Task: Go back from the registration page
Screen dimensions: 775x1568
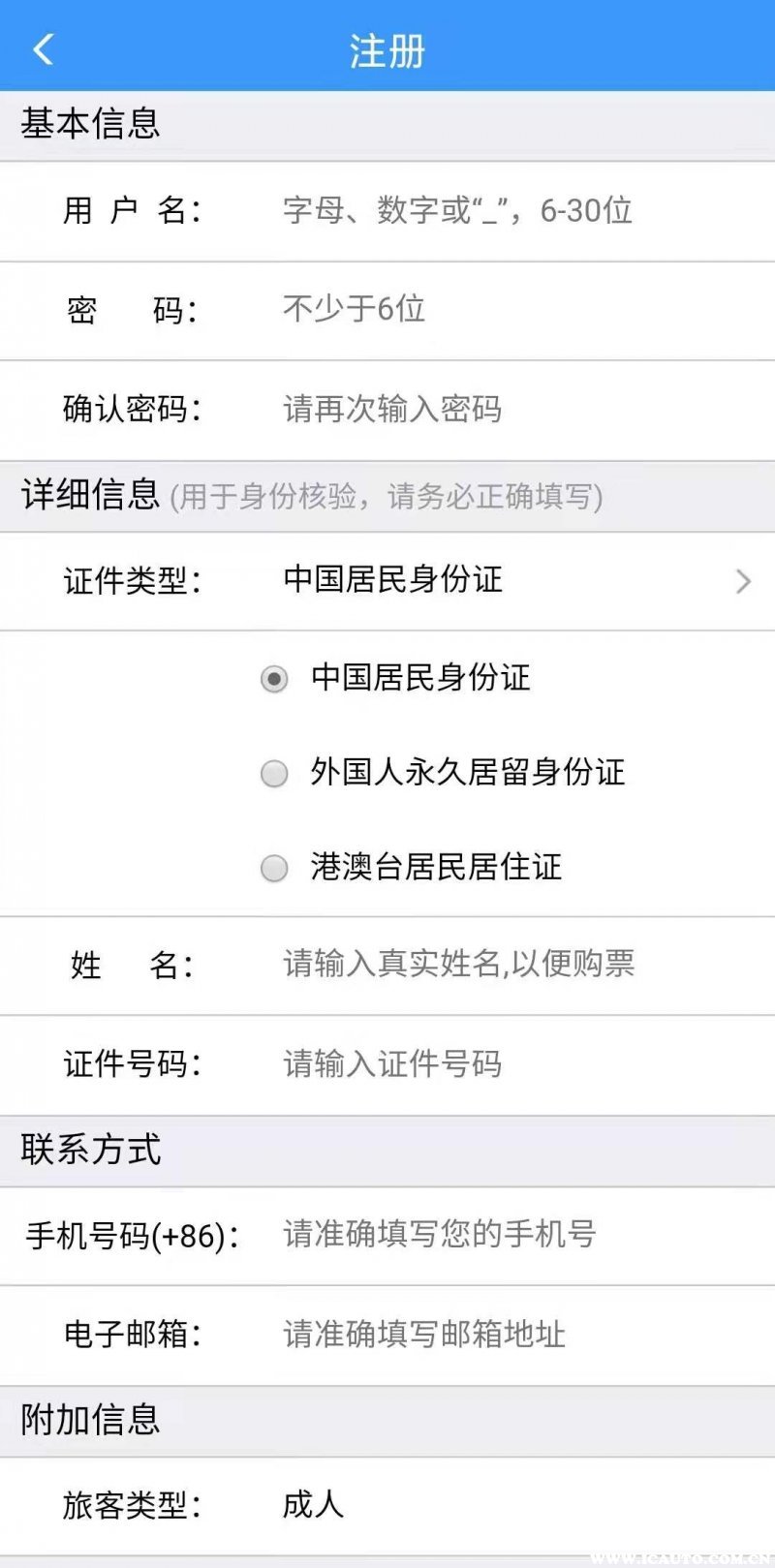Action: pos(44,49)
